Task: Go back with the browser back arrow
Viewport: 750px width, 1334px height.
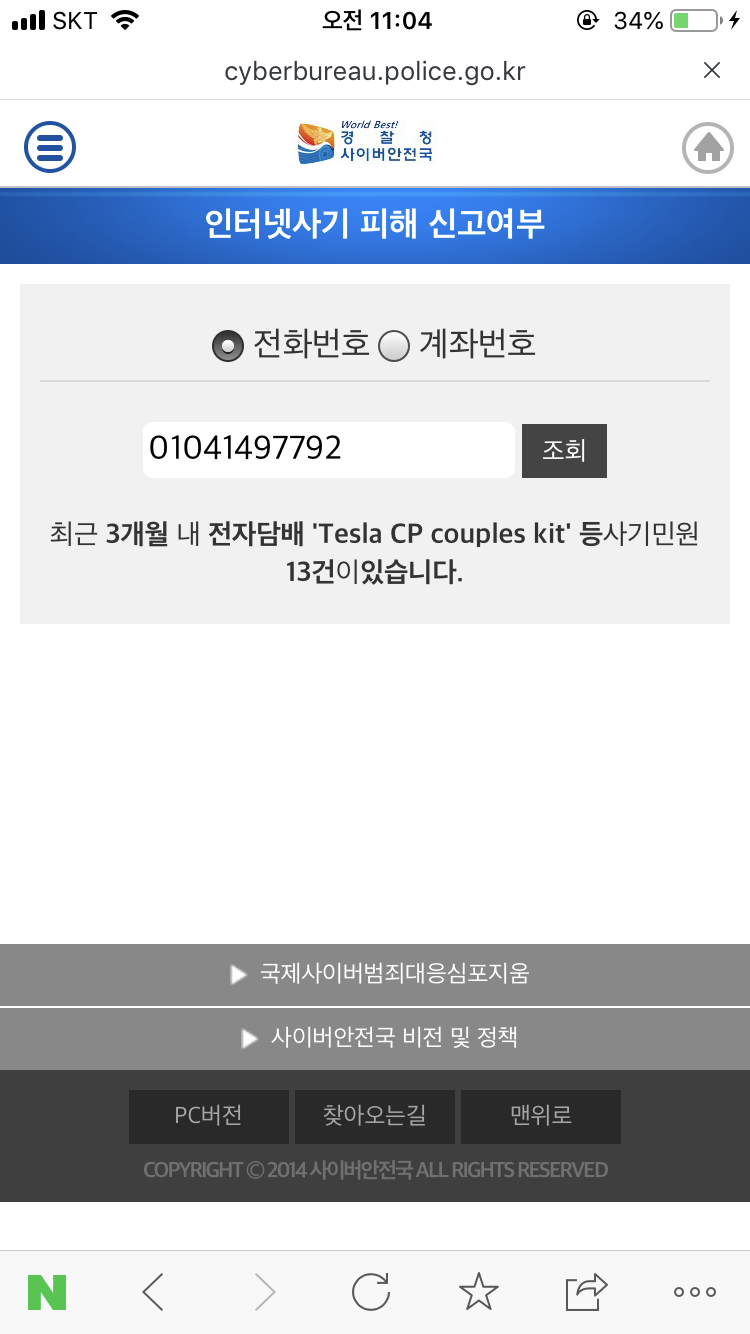Action: pyautogui.click(x=153, y=1292)
